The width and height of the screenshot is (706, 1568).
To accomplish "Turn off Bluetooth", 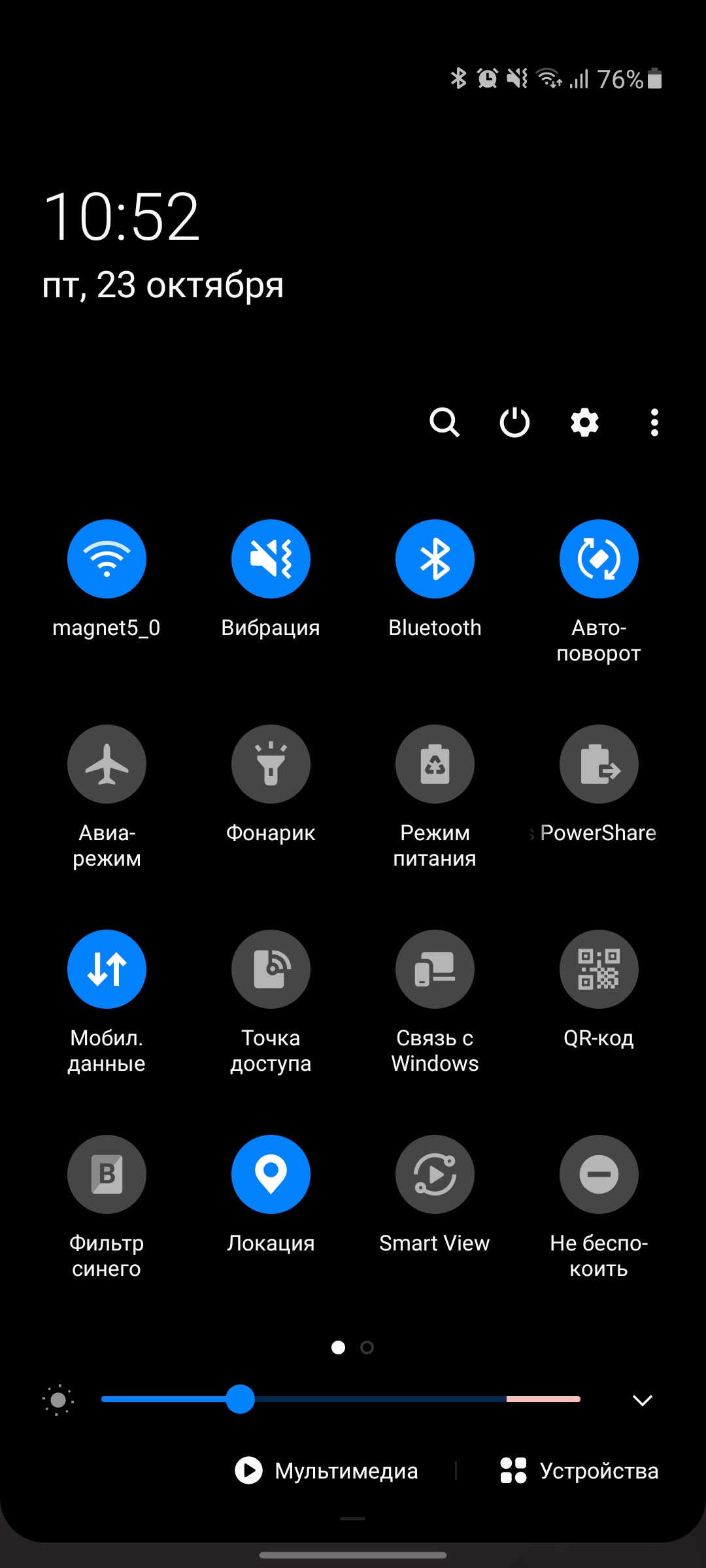I will tap(435, 559).
